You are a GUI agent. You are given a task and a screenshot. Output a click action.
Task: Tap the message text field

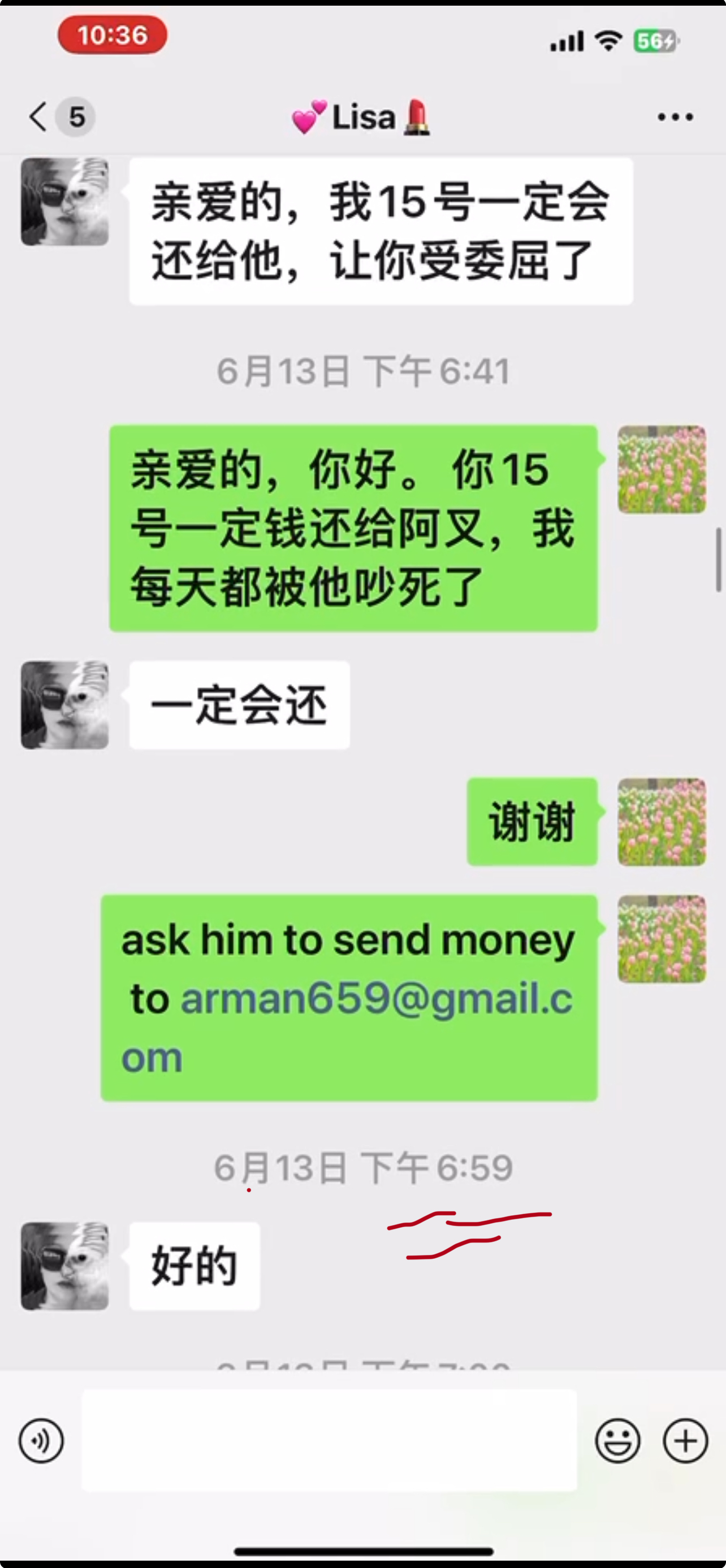330,1440
